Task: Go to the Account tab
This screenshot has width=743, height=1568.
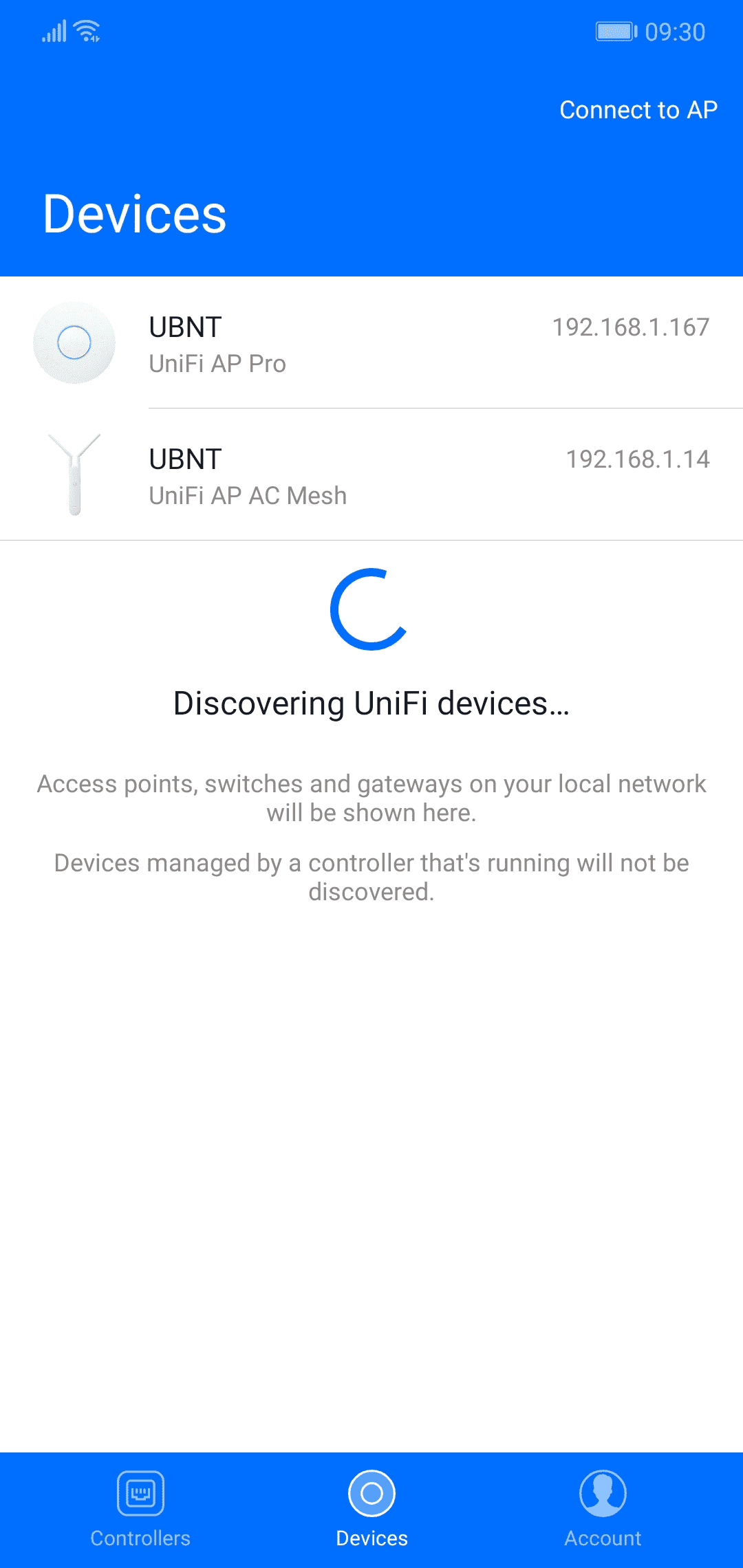Action: [x=603, y=1510]
